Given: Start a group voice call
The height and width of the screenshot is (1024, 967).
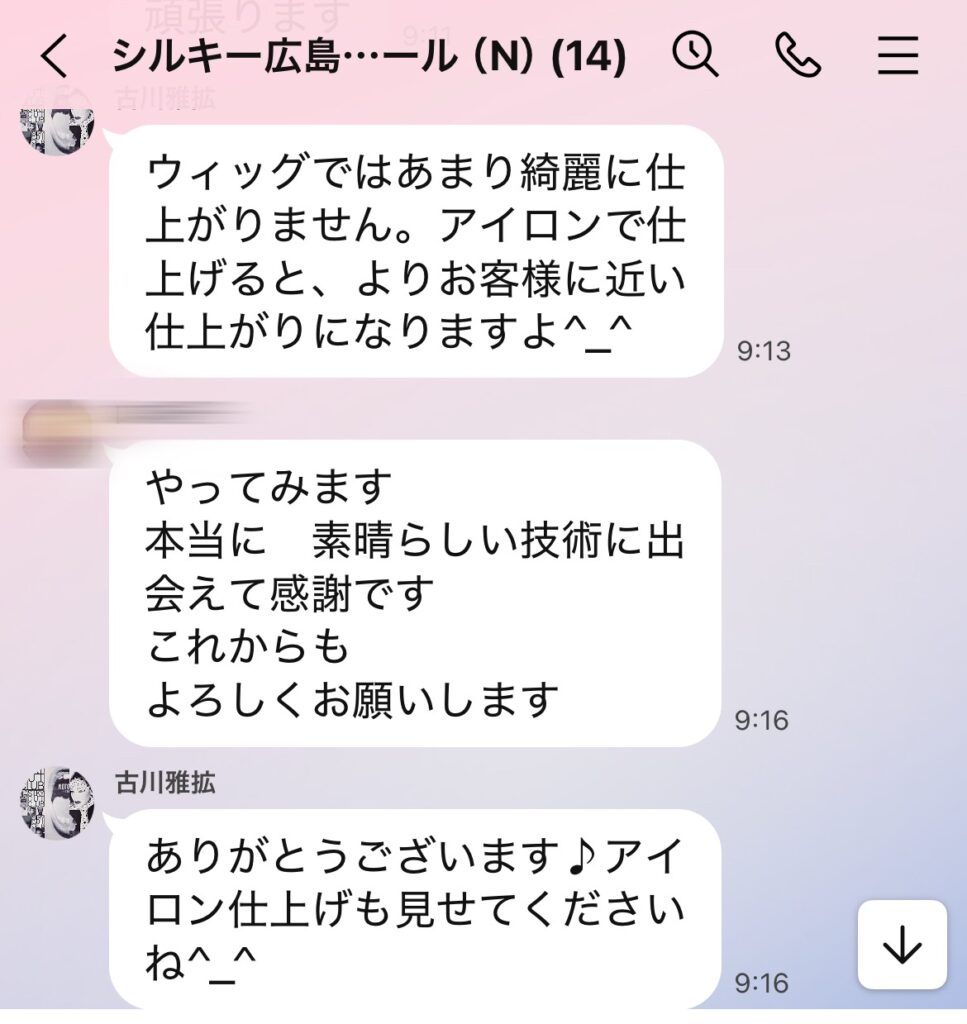Looking at the screenshot, I should coord(797,56).
